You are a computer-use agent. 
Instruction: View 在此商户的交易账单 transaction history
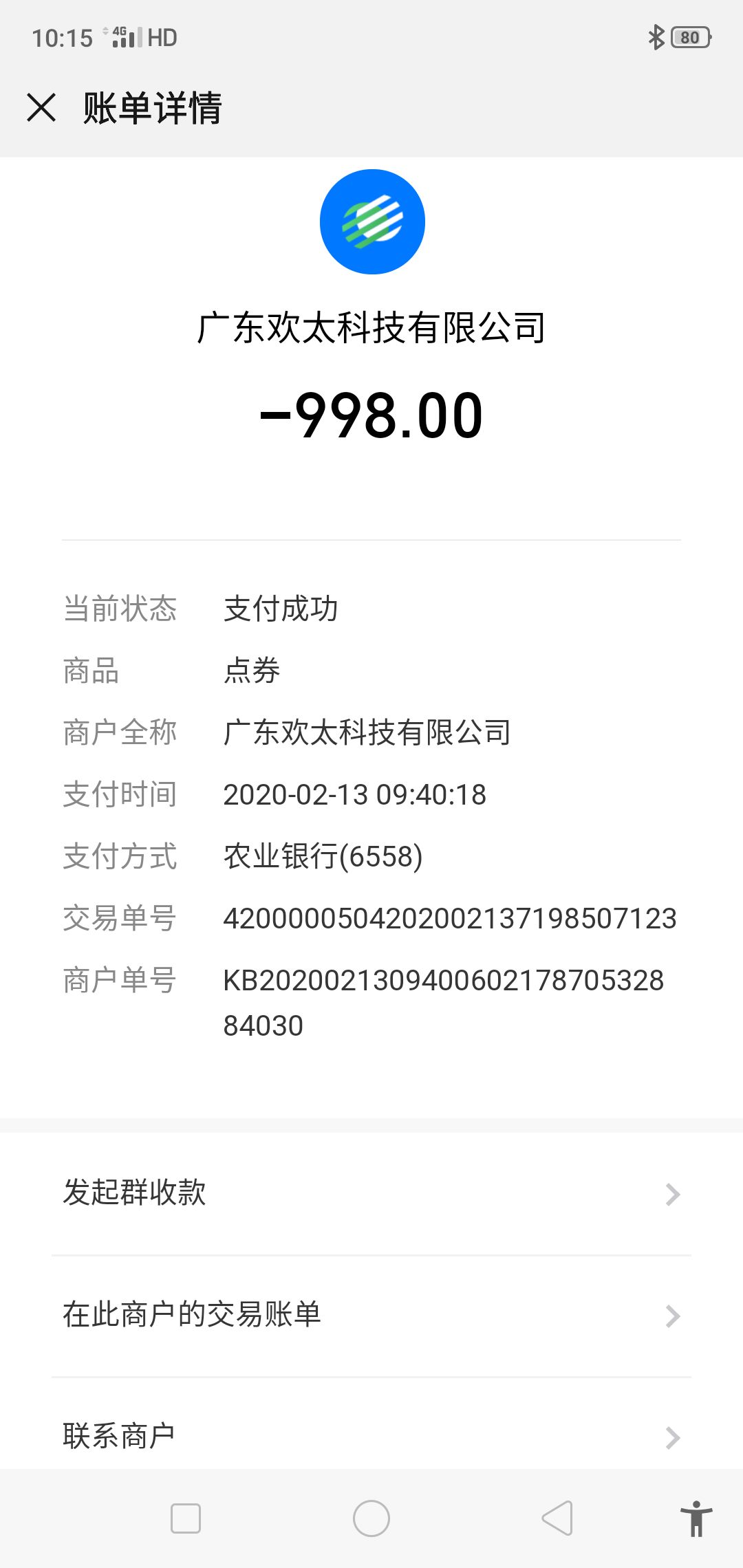click(371, 1316)
